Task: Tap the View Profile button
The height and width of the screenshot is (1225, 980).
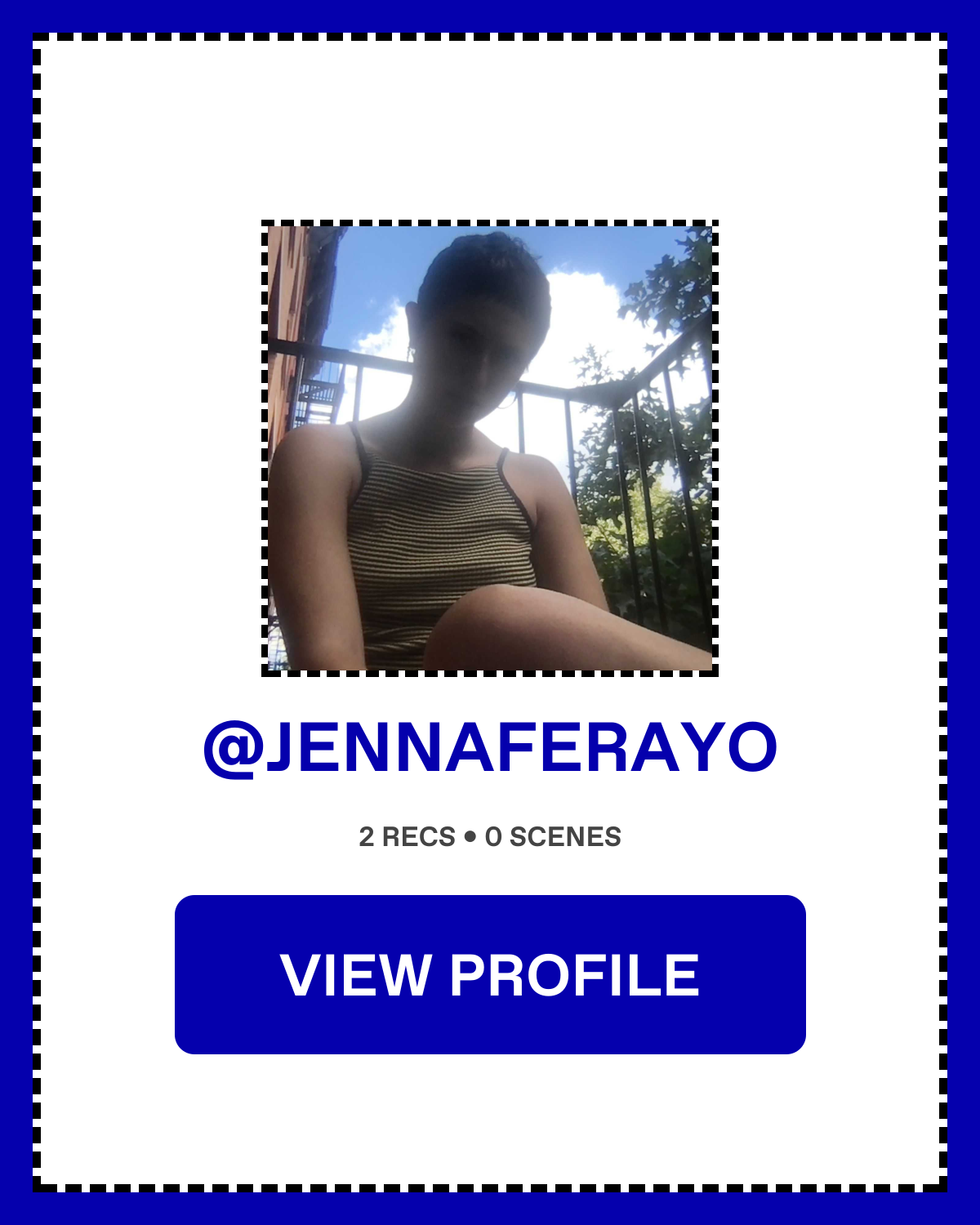Action: 490,974
